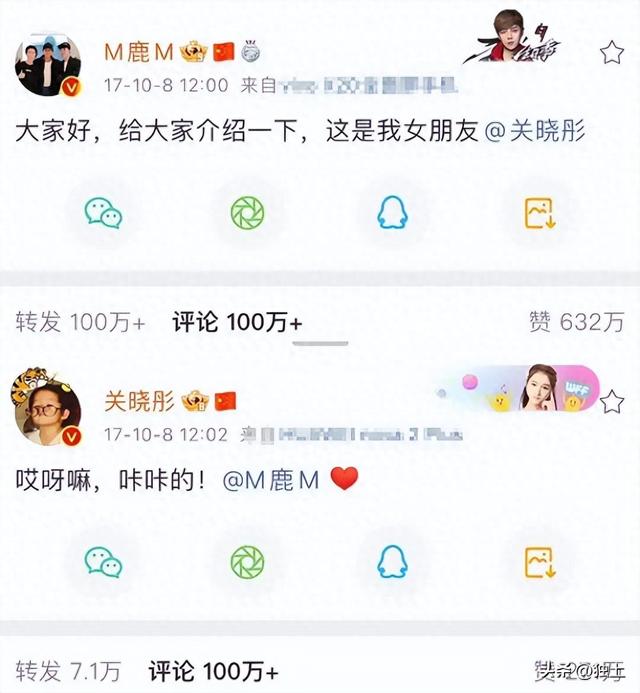Share 关晓彤's post to QQ
This screenshot has width=640, height=693.
[391, 562]
